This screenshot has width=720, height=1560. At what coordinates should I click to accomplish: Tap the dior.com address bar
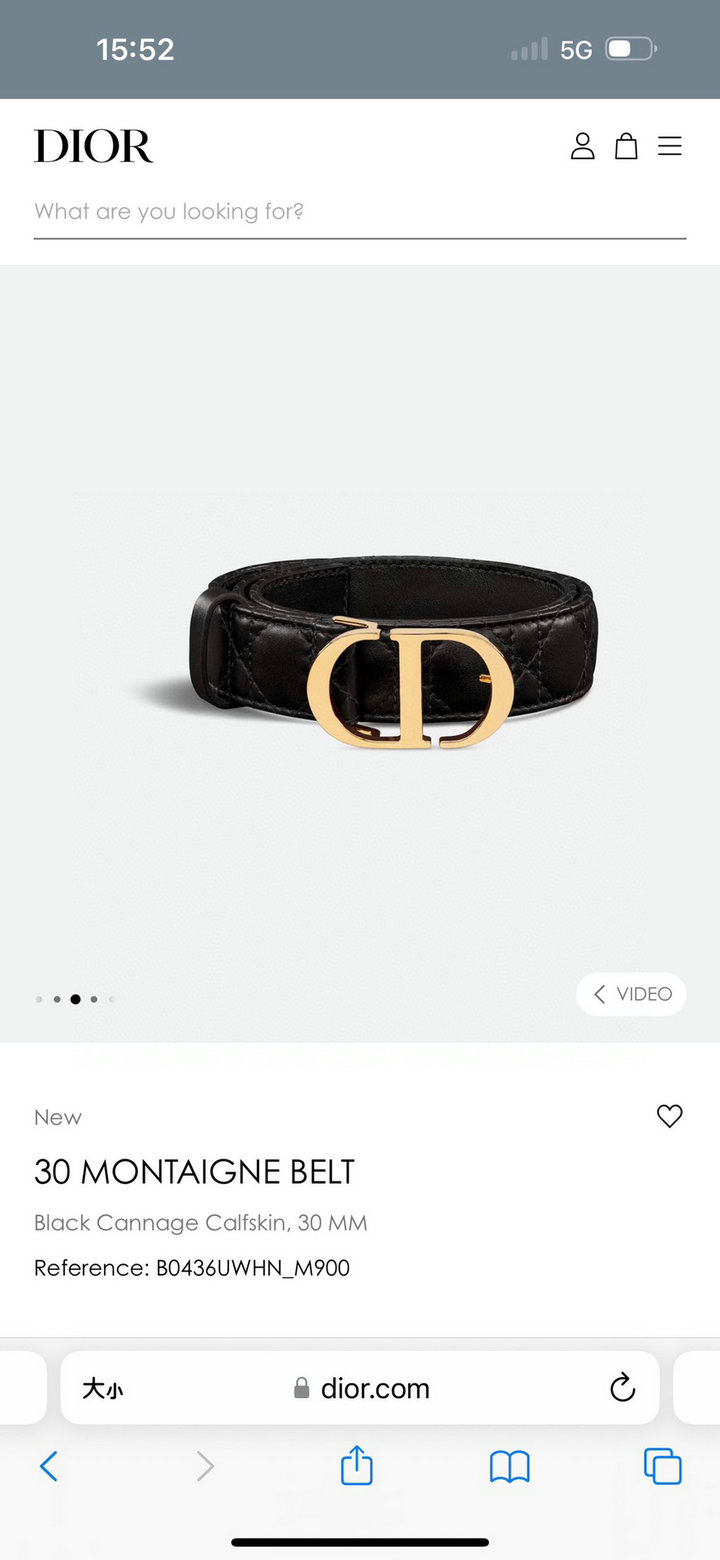[360, 1388]
